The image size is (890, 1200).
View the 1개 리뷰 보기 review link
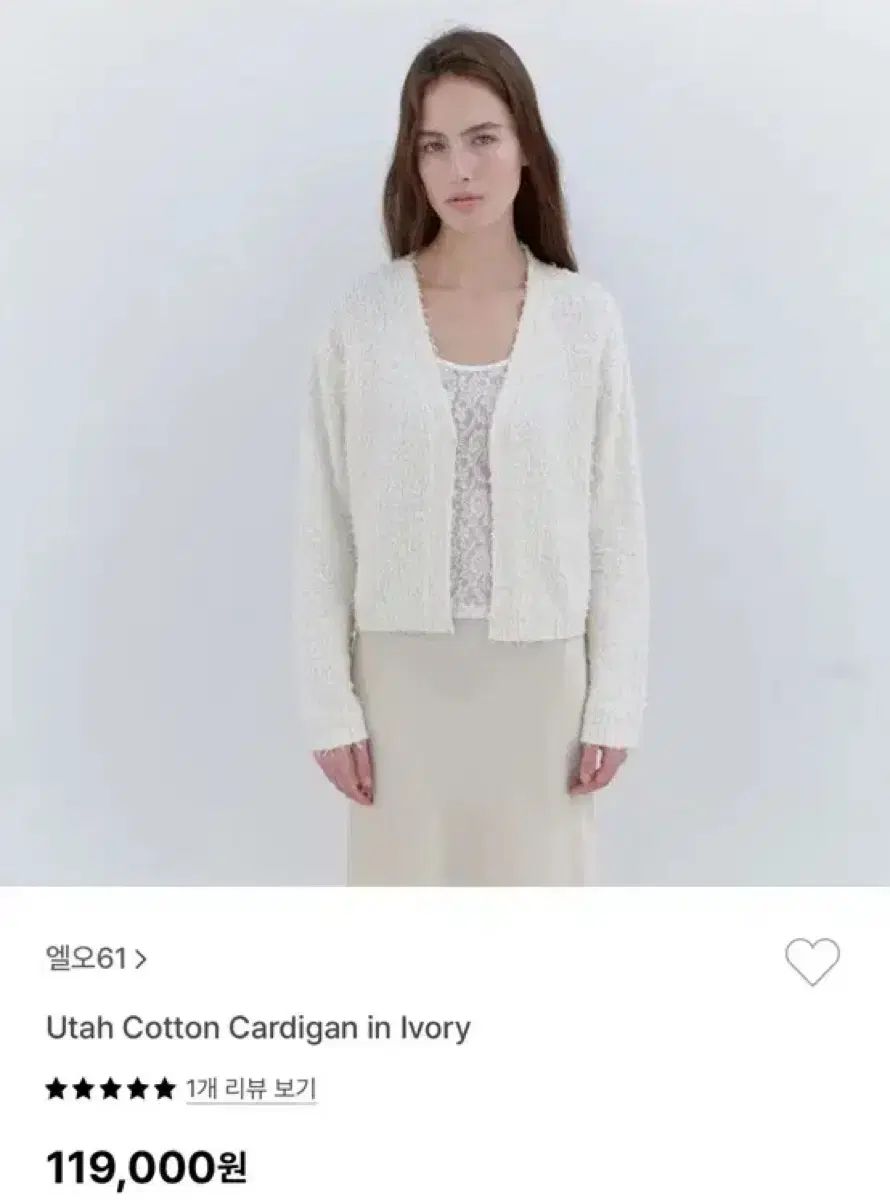(251, 1089)
